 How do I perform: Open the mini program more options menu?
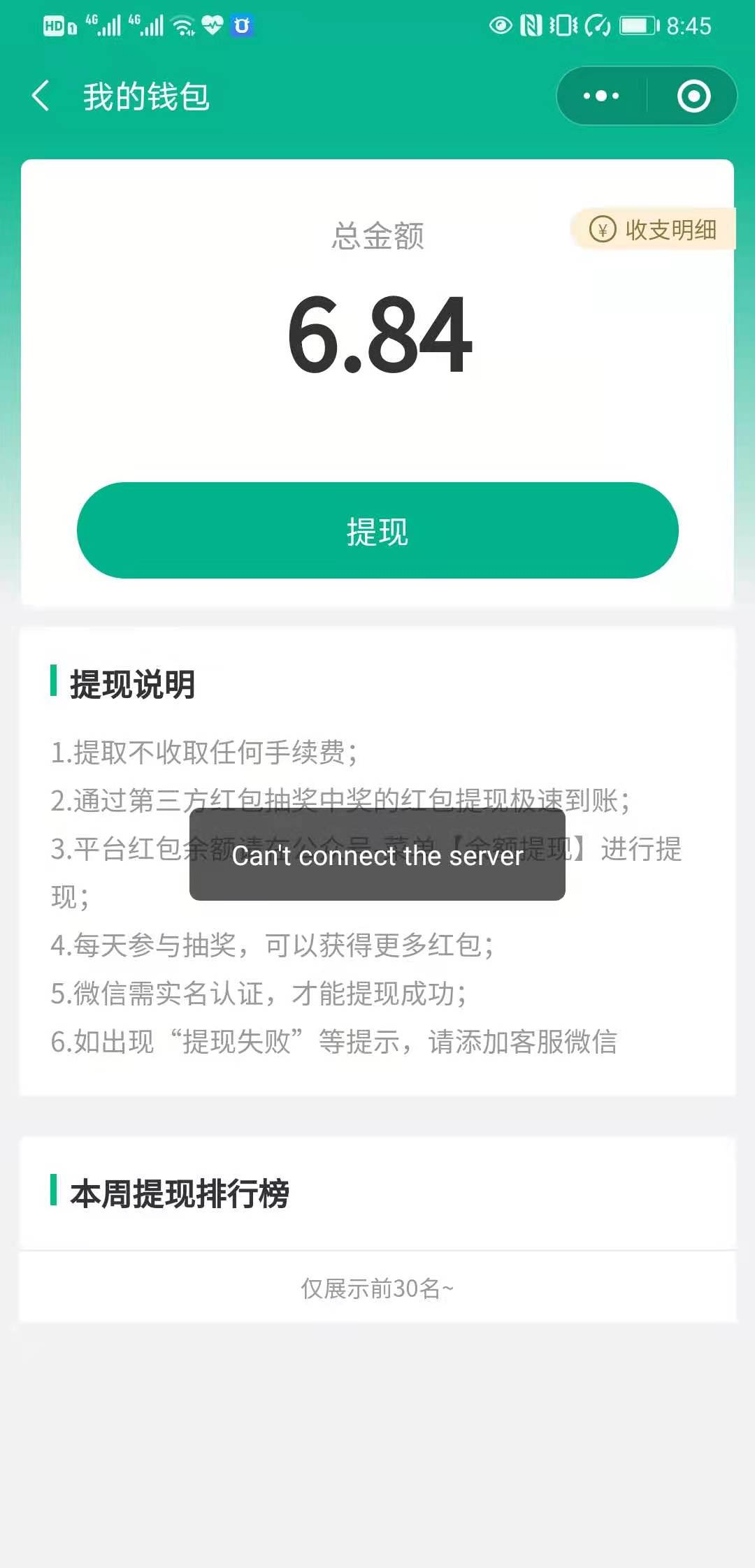pyautogui.click(x=601, y=96)
